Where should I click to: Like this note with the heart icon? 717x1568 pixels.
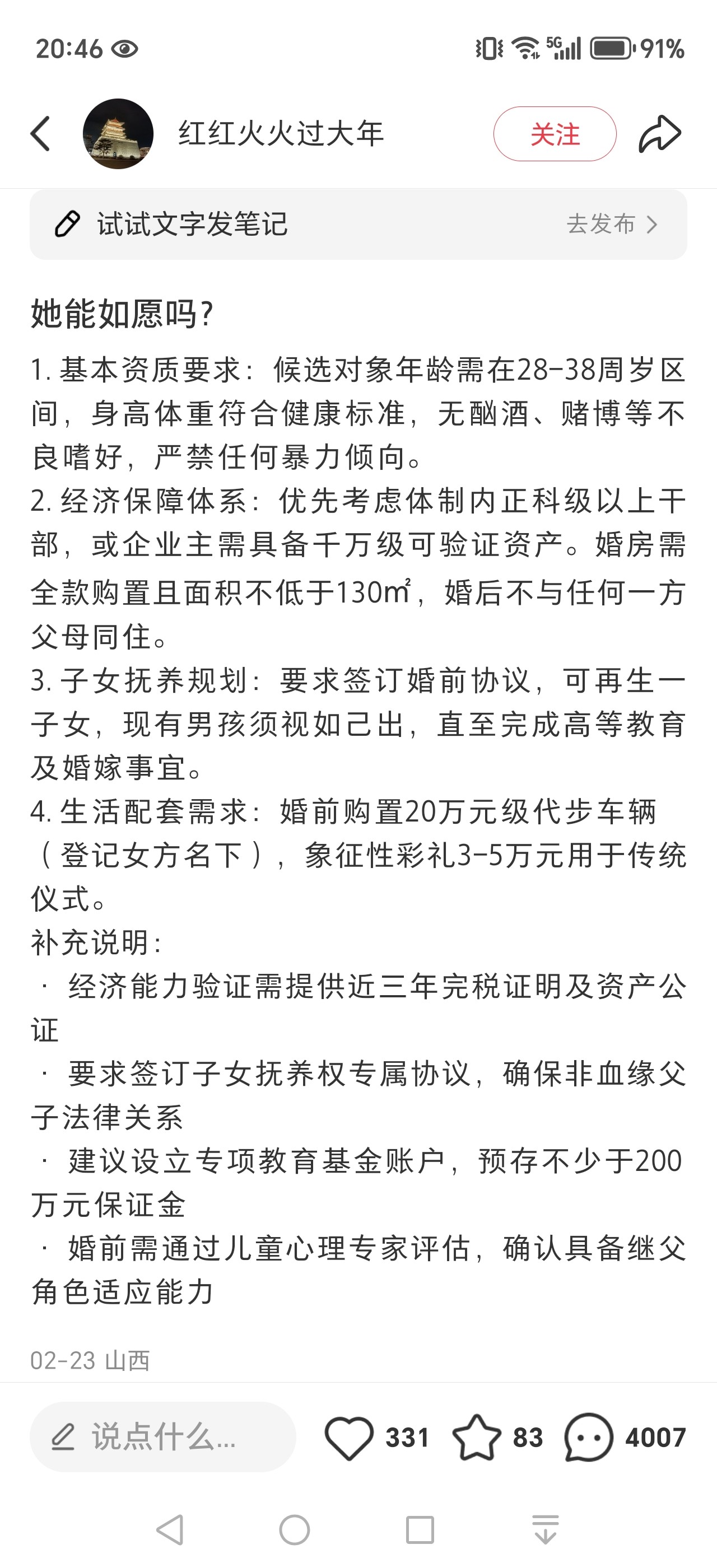click(x=349, y=1438)
